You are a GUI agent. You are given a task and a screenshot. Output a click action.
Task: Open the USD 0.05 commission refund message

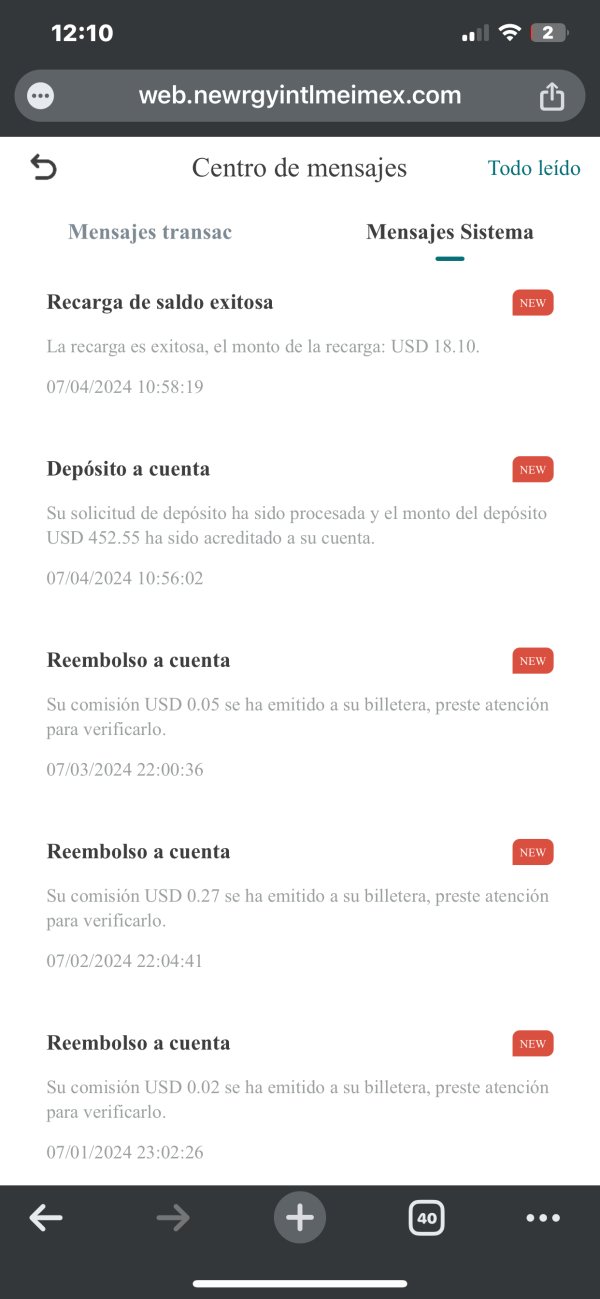(x=300, y=715)
